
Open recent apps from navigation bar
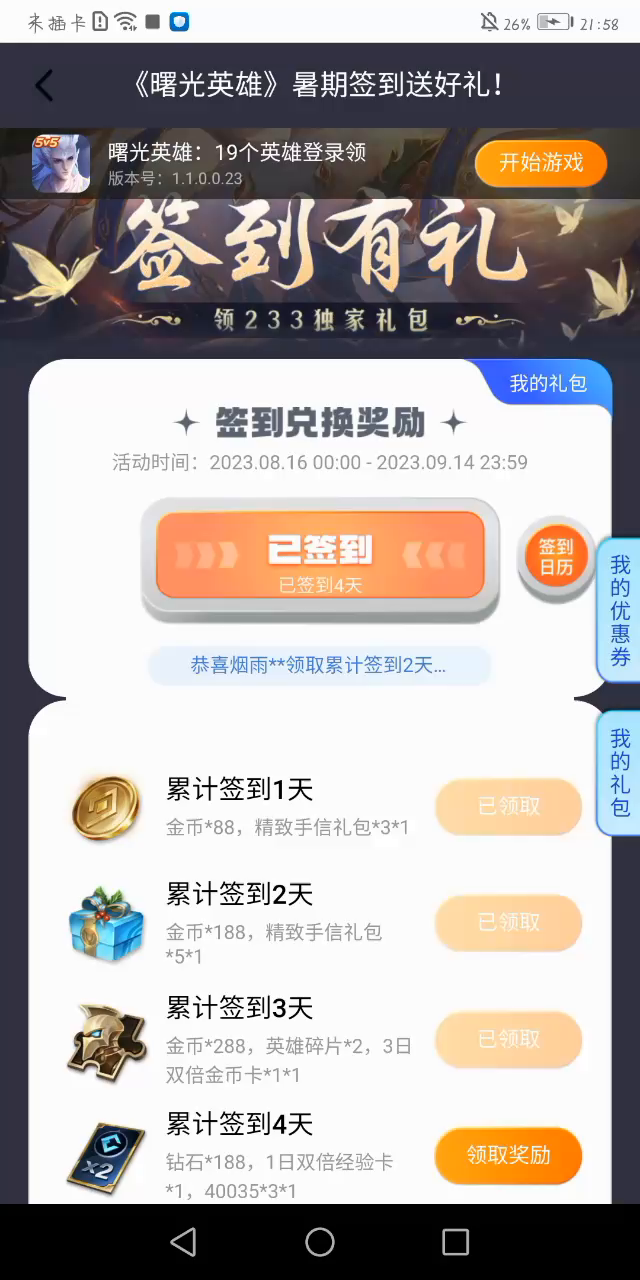[455, 1242]
